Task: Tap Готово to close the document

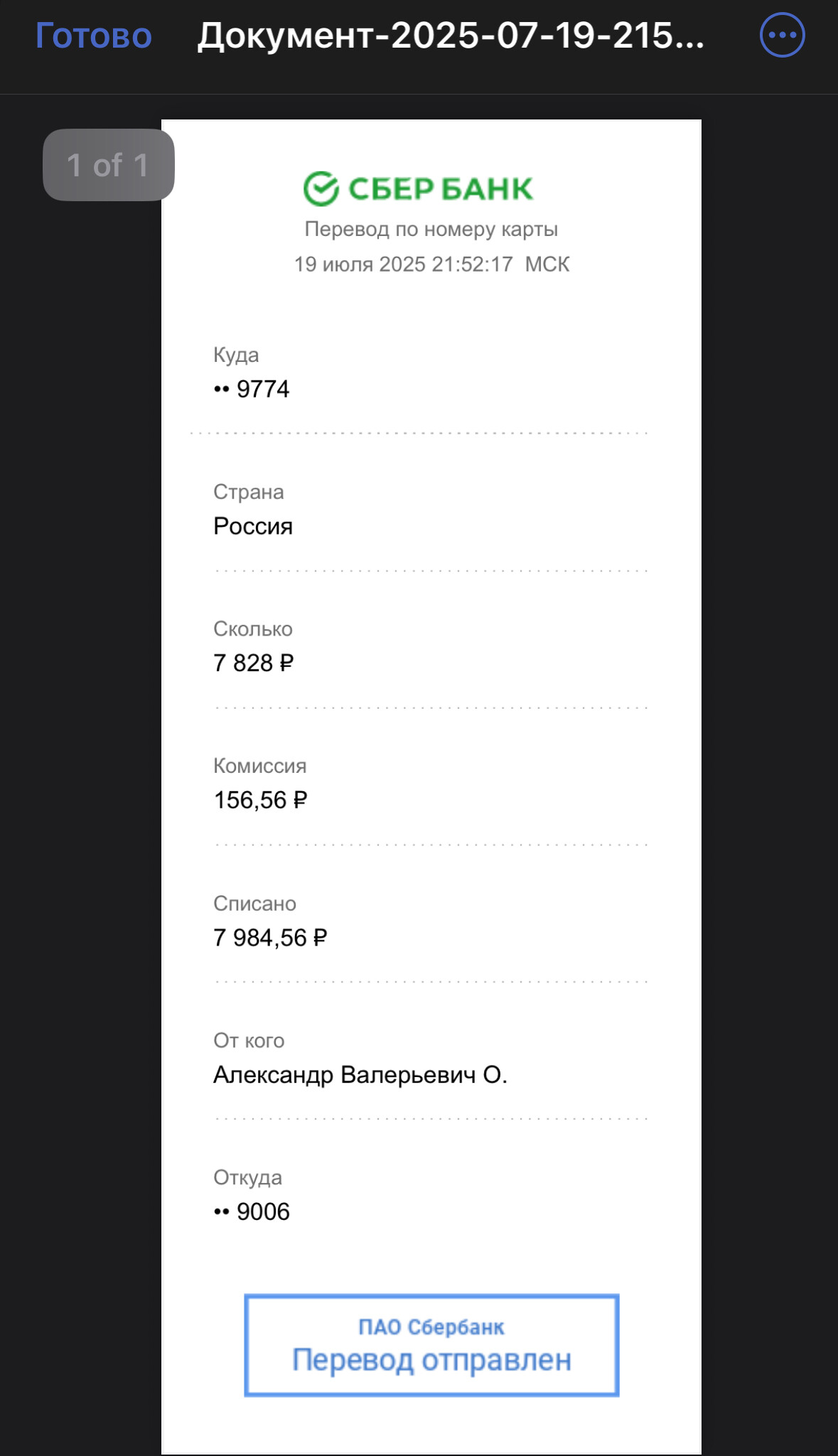Action: [94, 36]
